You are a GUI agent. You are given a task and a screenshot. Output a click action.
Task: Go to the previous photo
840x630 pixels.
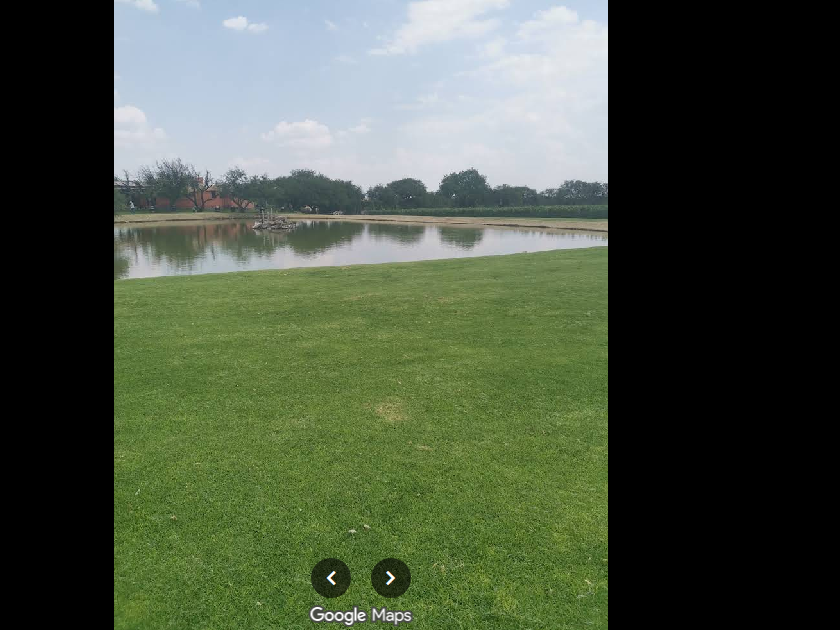tap(331, 578)
